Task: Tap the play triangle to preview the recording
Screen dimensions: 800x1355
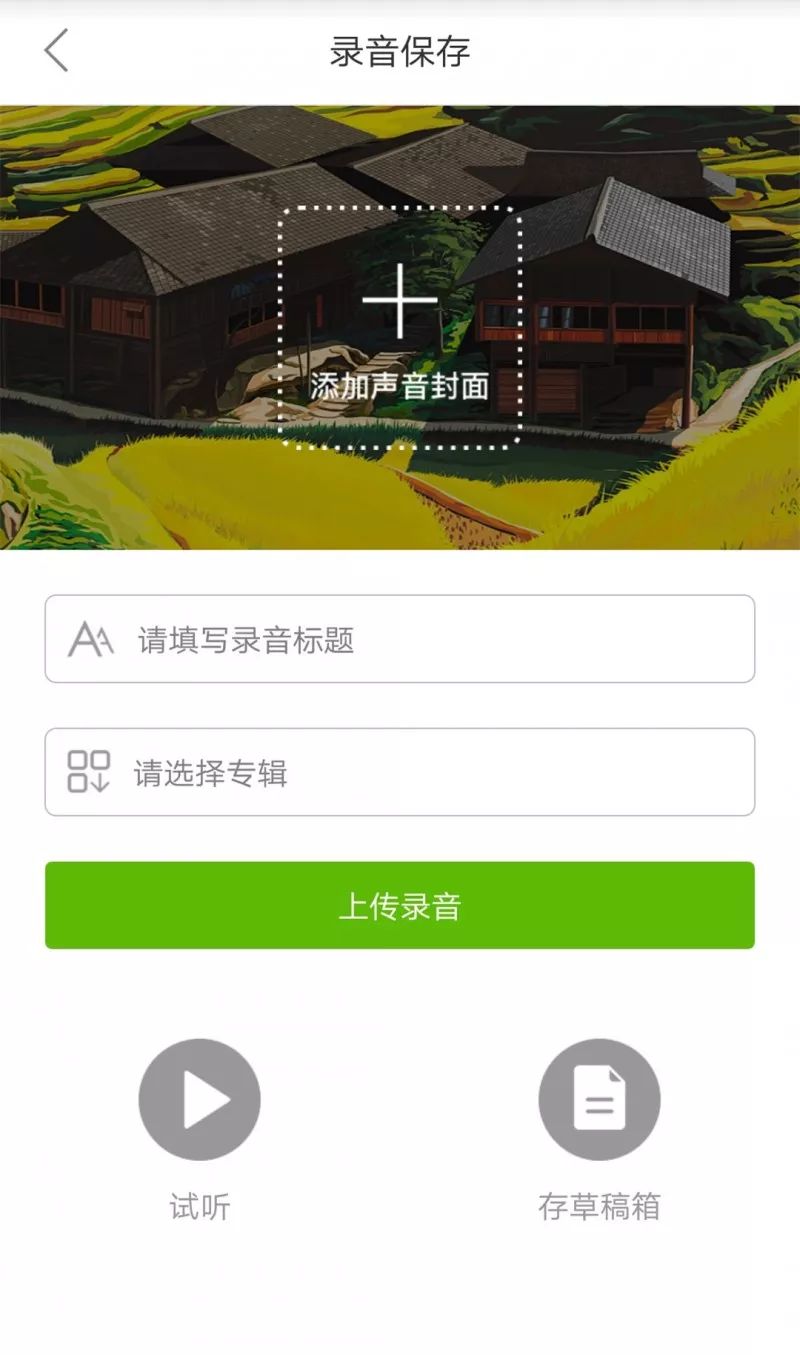Action: 199,1098
